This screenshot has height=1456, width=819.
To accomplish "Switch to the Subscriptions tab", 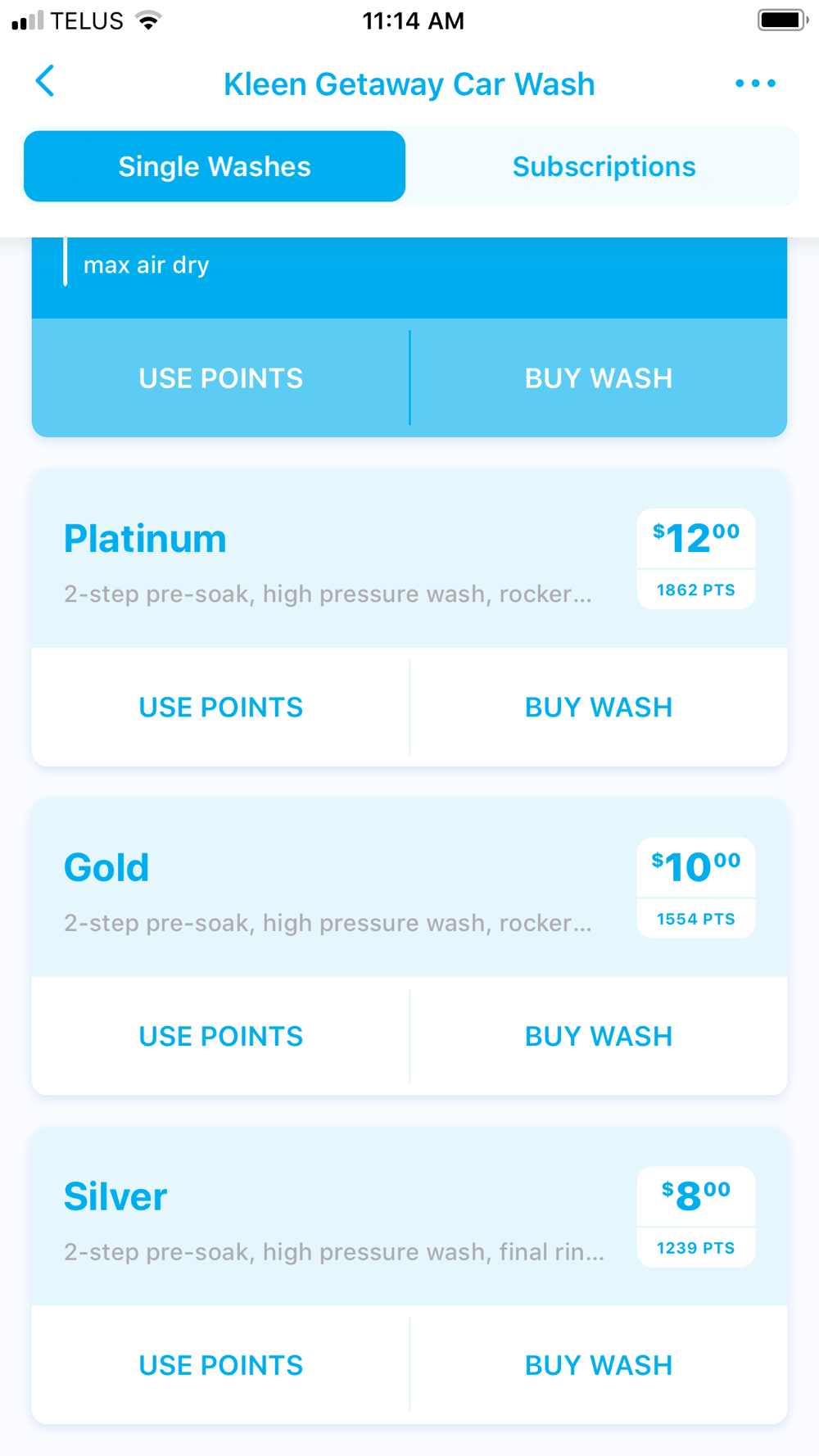I will [x=604, y=166].
